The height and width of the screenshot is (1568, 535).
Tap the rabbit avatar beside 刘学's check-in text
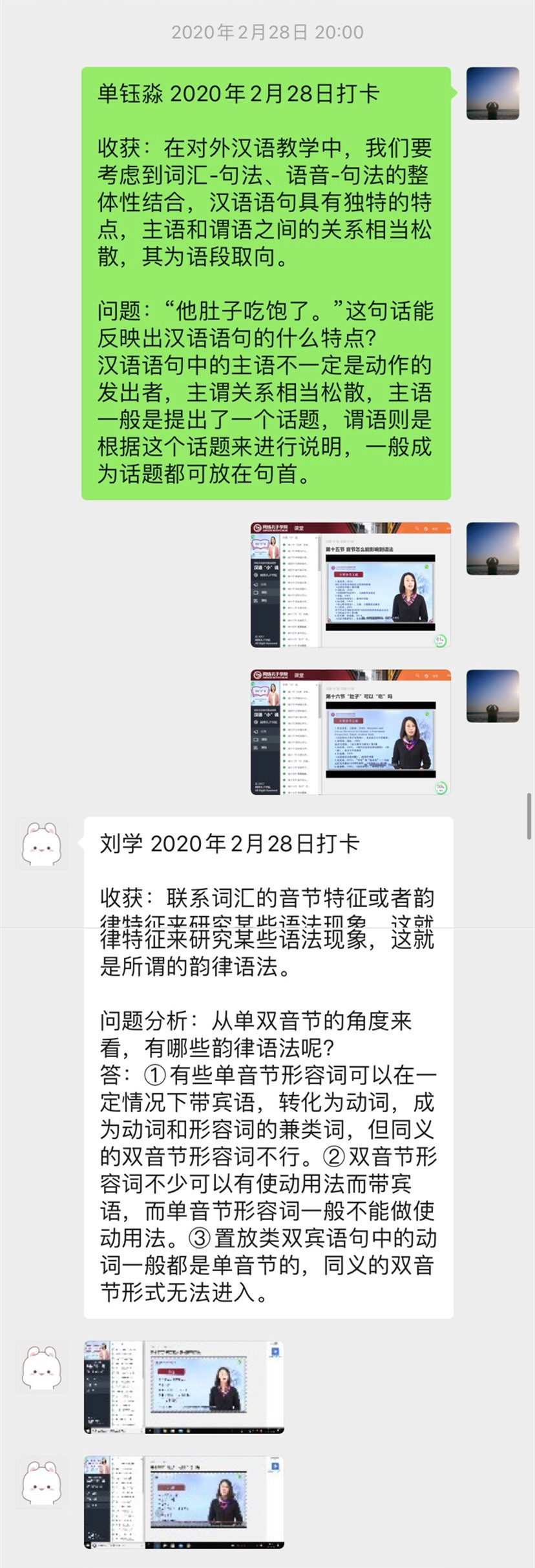42,843
